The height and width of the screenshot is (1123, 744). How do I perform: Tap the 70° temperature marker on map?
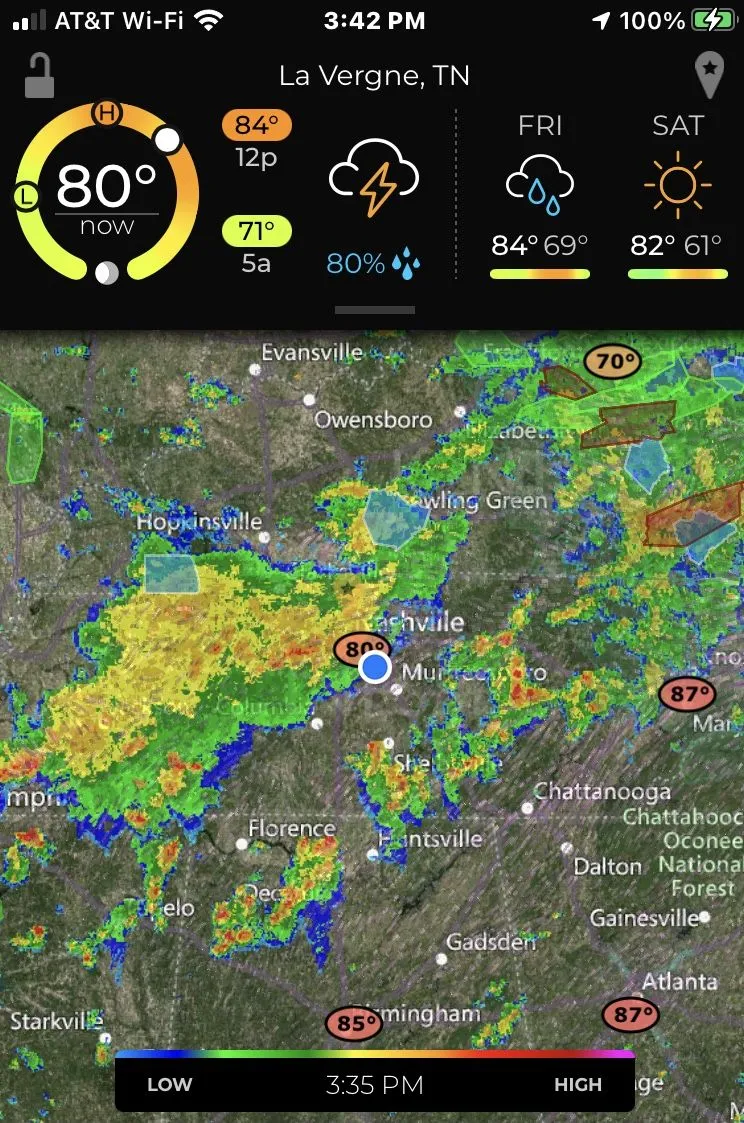613,363
